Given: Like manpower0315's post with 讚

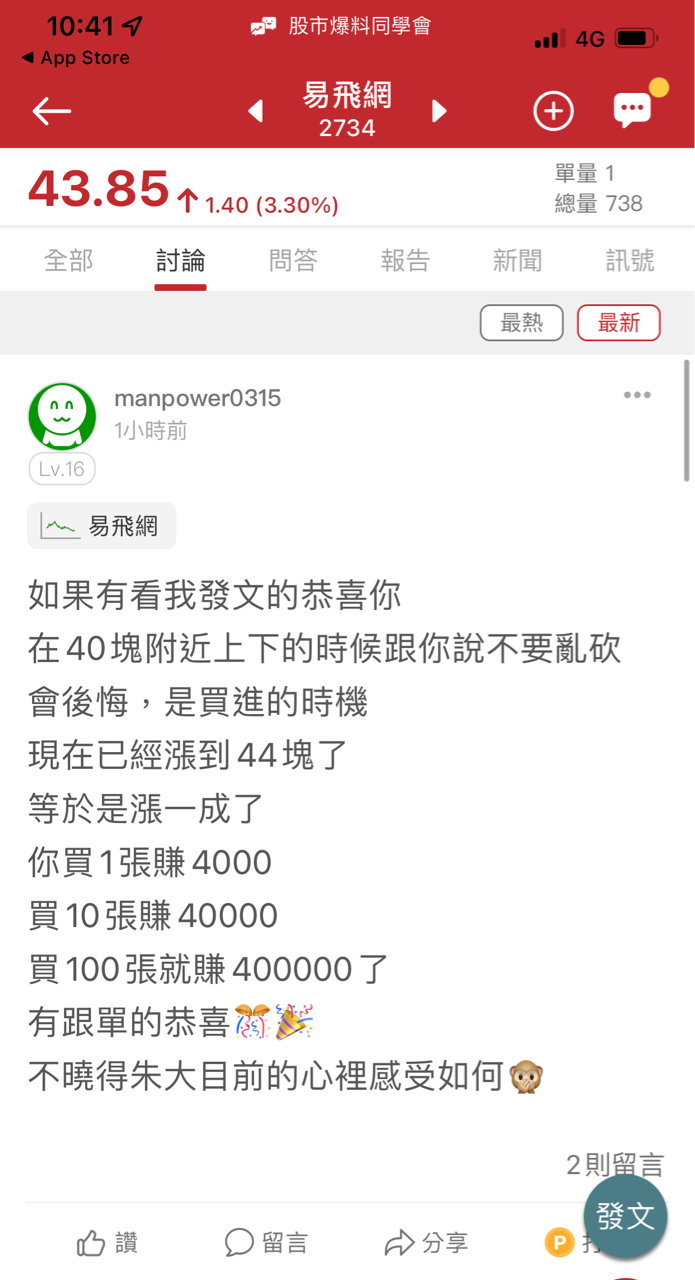Looking at the screenshot, I should (x=107, y=1243).
